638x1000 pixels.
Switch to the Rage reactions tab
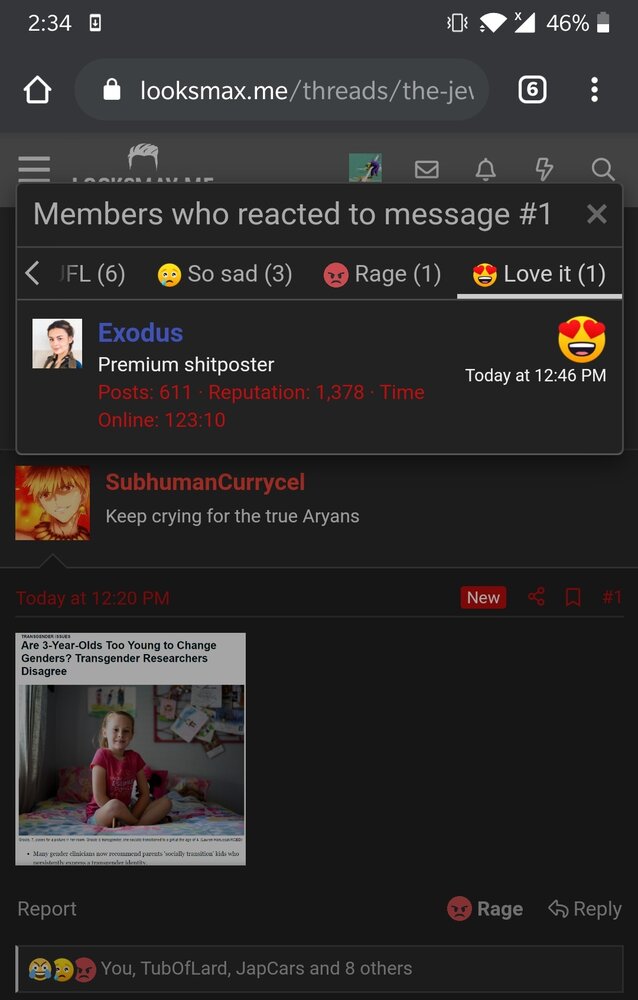pos(382,274)
